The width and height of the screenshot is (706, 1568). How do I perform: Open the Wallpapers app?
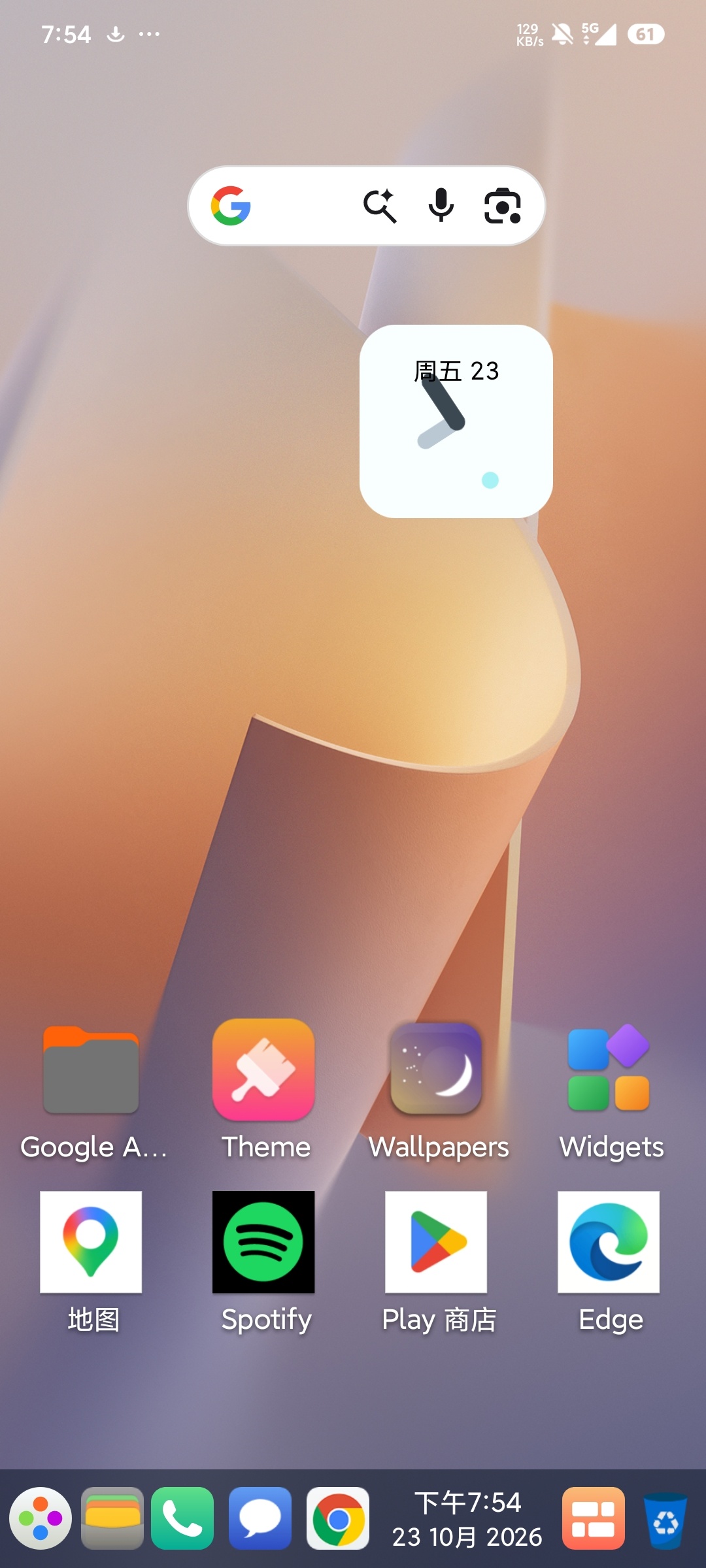(436, 1070)
